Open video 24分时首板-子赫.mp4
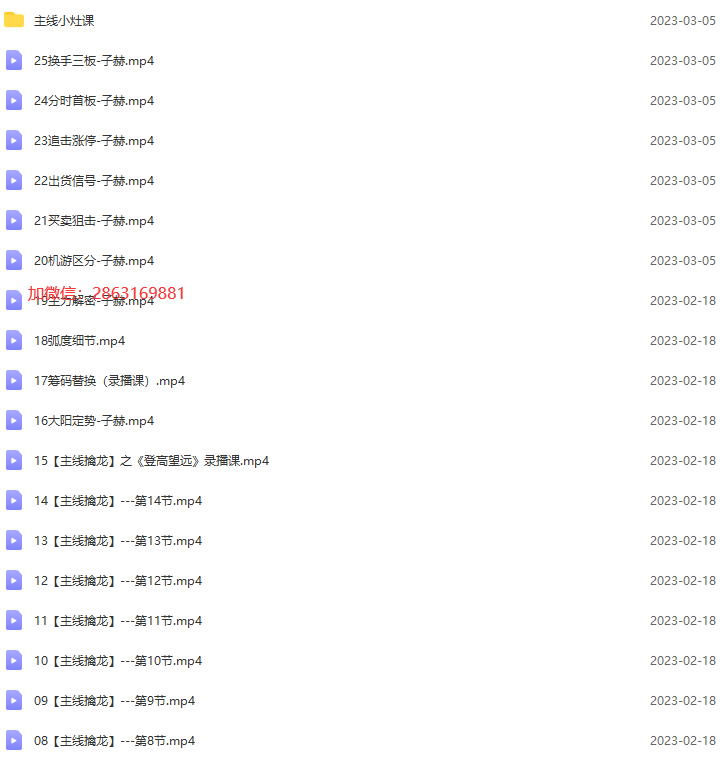This screenshot has width=720, height=758. point(94,101)
